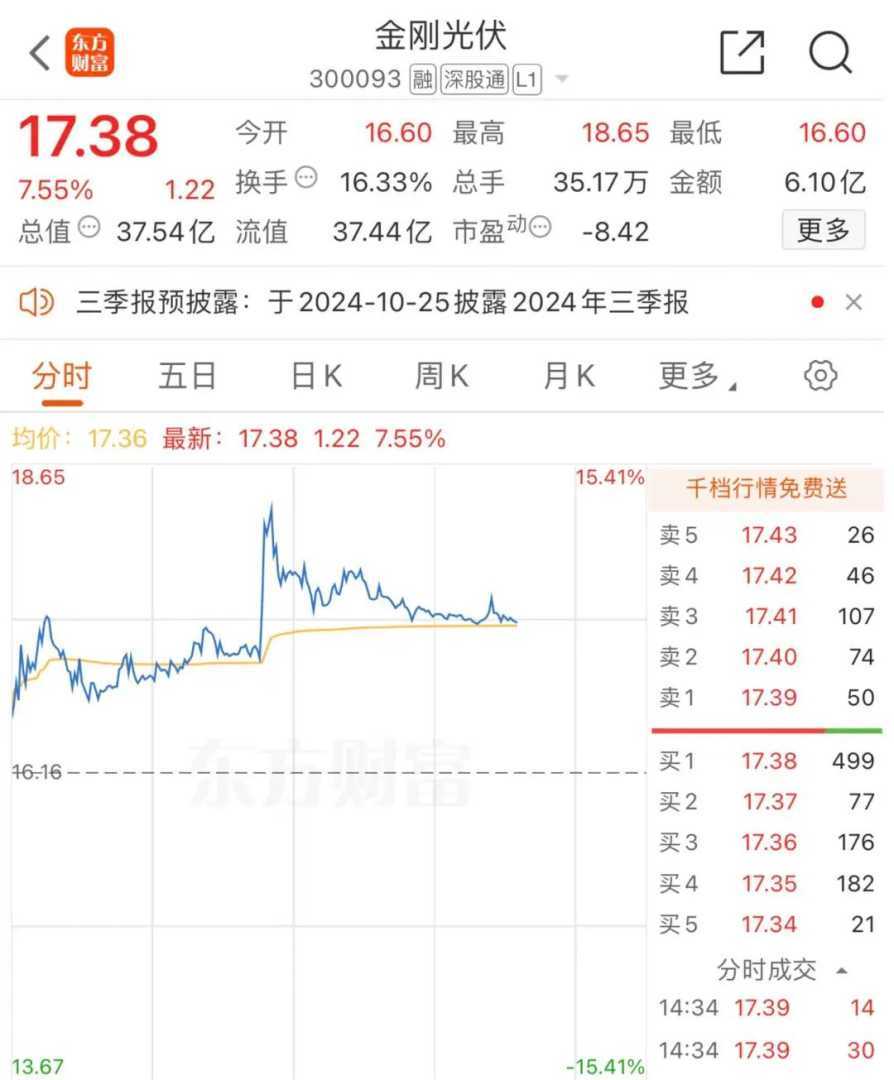The height and width of the screenshot is (1080, 894).
Task: Expand the stock title dropdown arrow
Action: (x=561, y=79)
